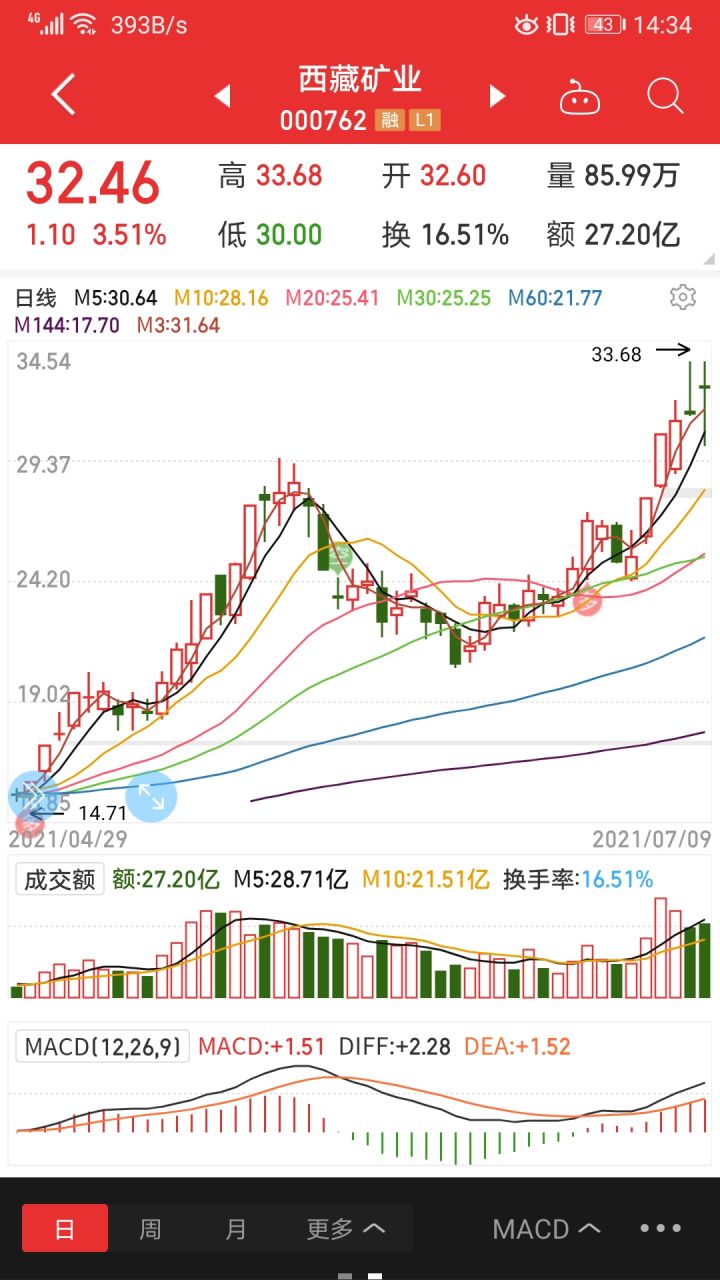Expand the chart to full screen
This screenshot has width=720, height=1280.
pos(151,797)
